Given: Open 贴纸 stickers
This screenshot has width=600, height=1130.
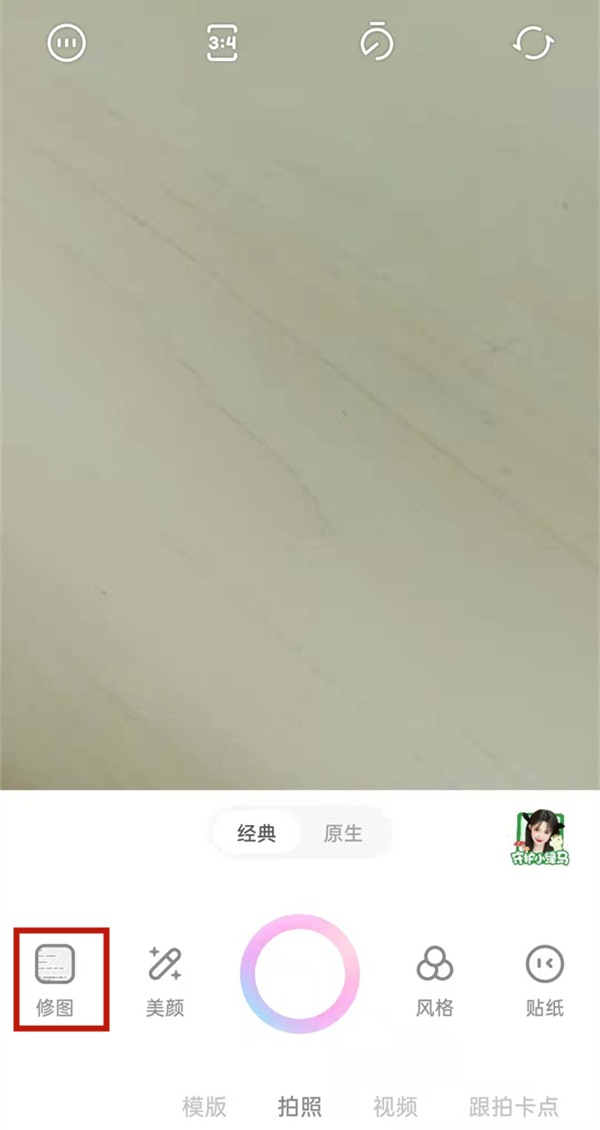Looking at the screenshot, I should (545, 980).
